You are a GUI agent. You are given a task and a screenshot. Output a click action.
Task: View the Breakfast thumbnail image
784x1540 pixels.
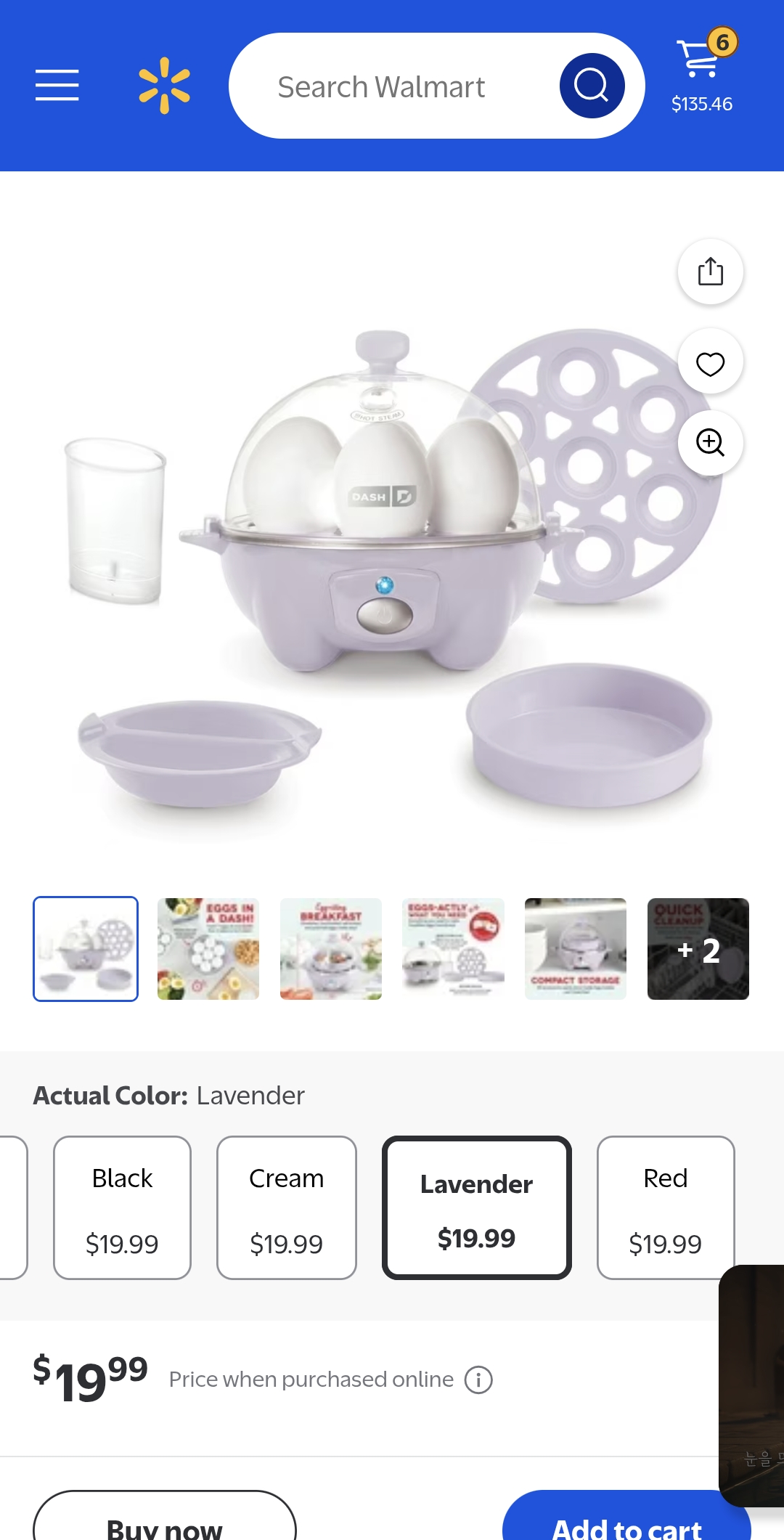331,949
